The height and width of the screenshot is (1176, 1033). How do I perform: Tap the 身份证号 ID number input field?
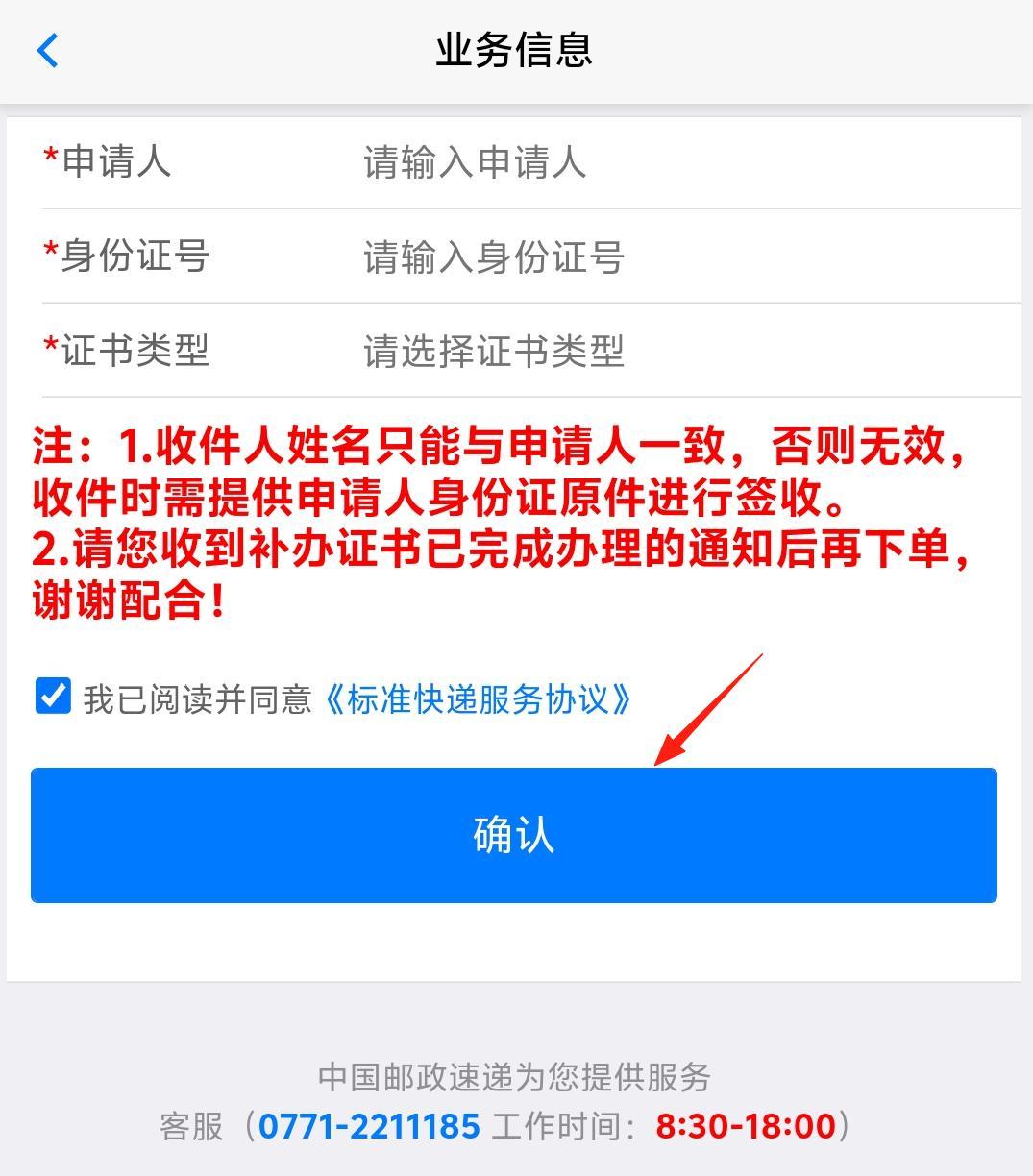pos(673,257)
